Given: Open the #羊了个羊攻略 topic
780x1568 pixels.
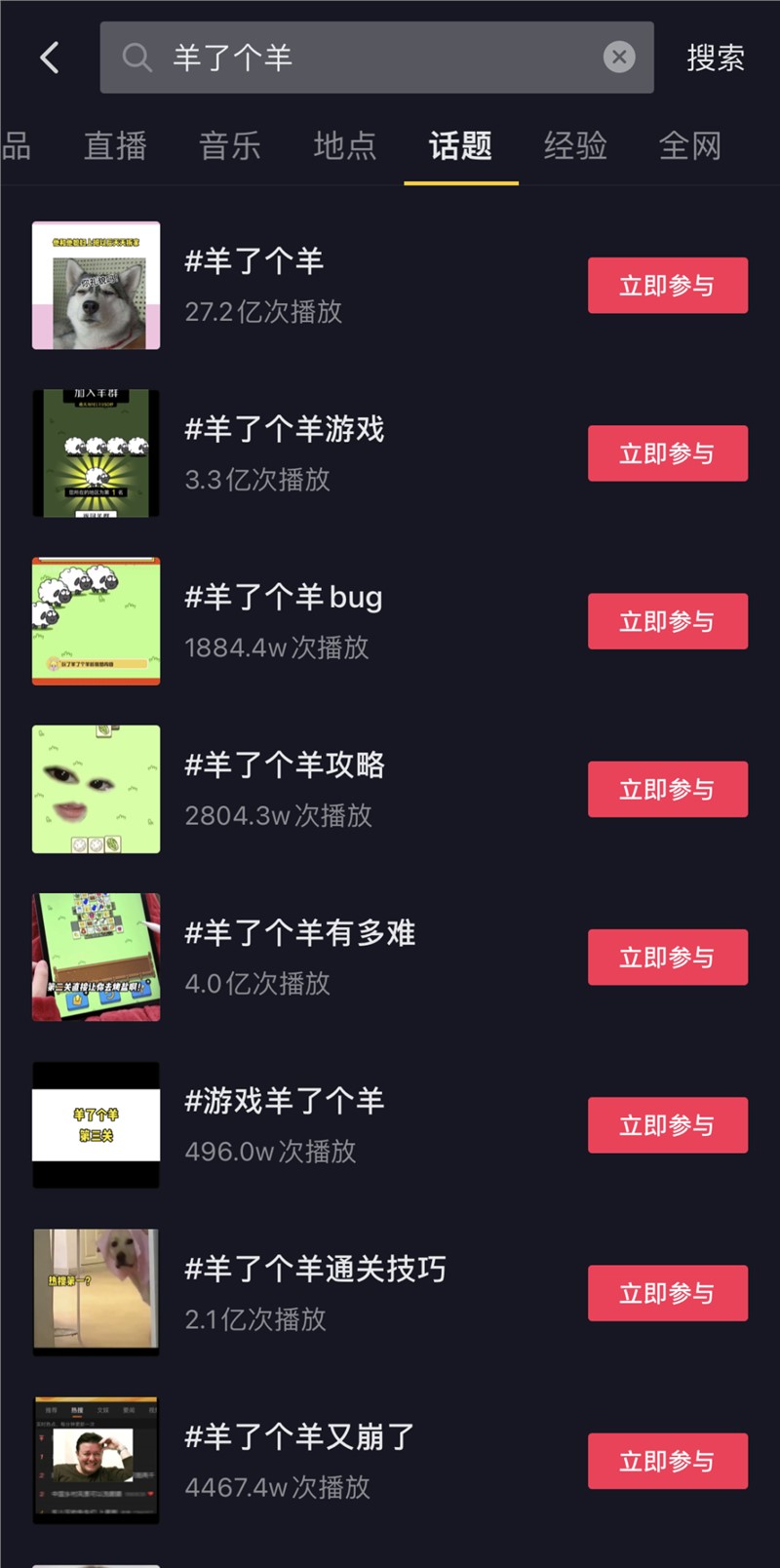Looking at the screenshot, I should pyautogui.click(x=283, y=764).
